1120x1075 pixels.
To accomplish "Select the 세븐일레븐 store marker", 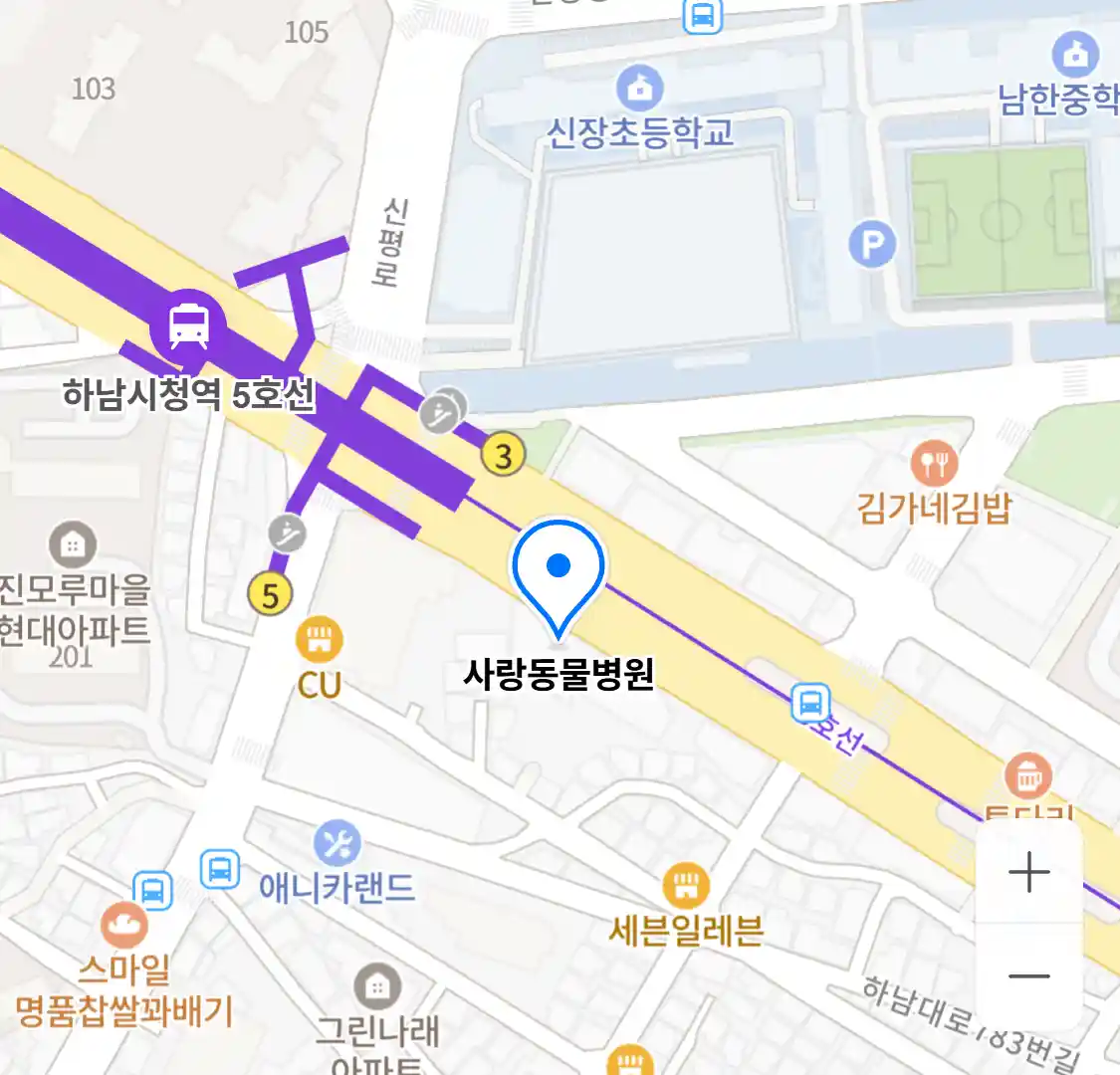I will 685,886.
